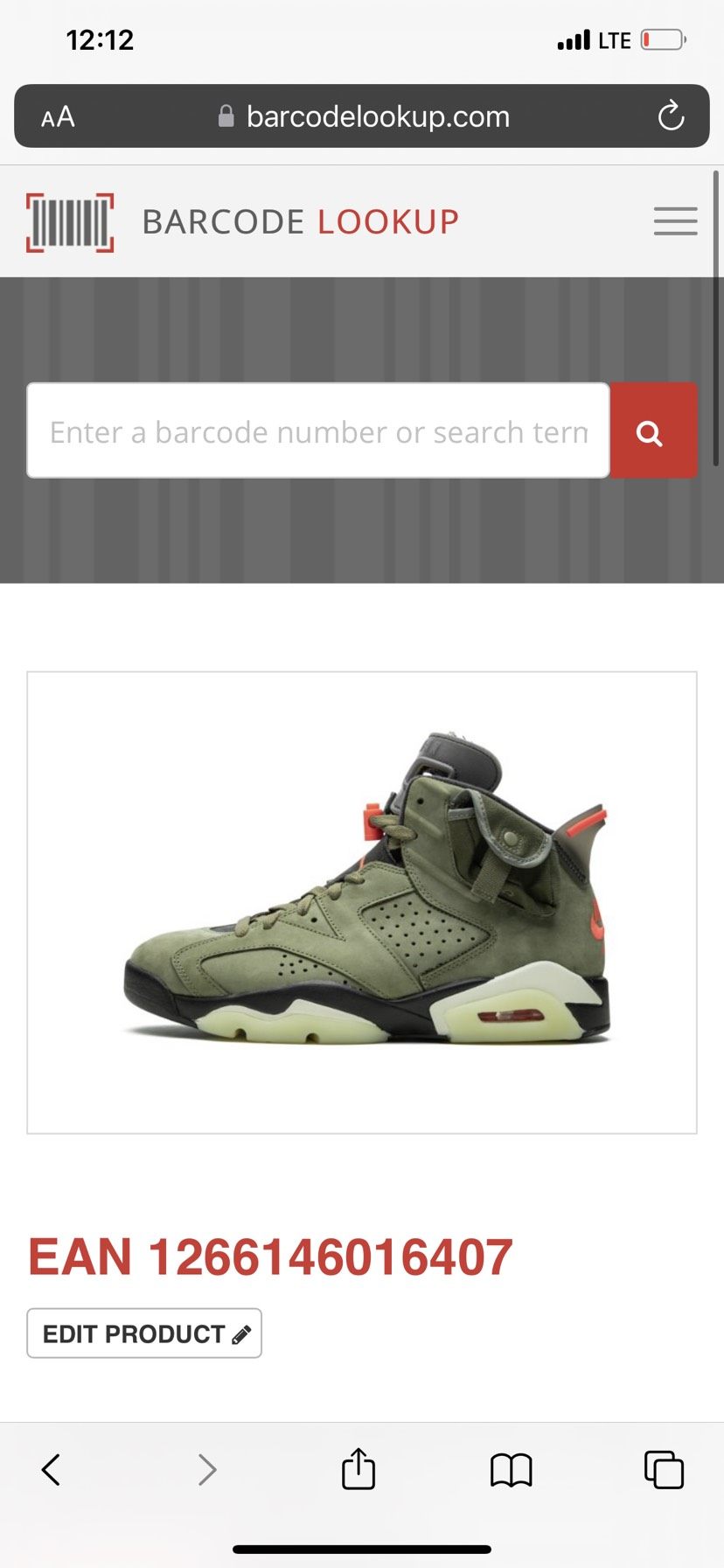The width and height of the screenshot is (724, 1568).
Task: Open the Safari share sheet
Action: (359, 1468)
